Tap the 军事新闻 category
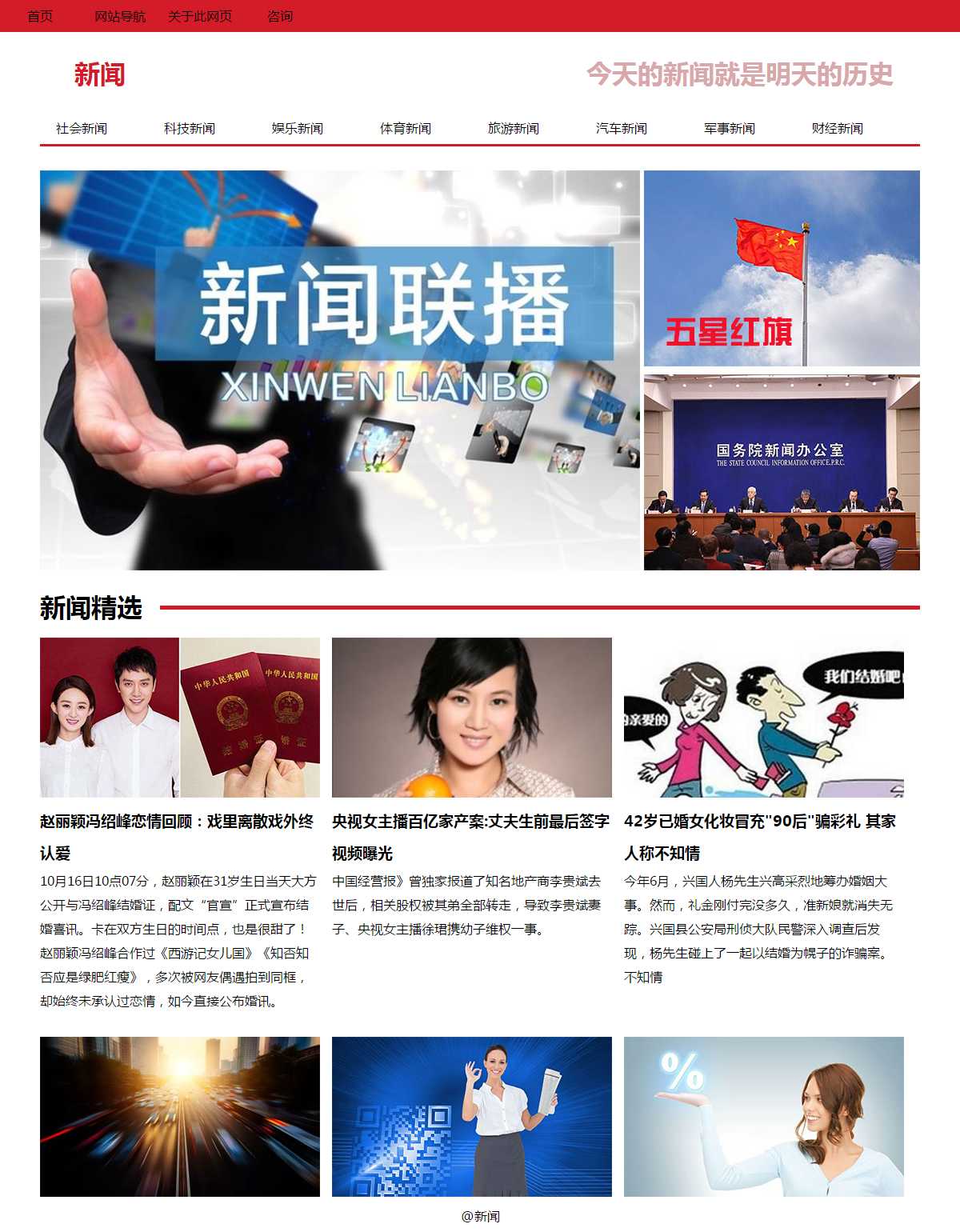This screenshot has width=960, height=1232. pyautogui.click(x=730, y=128)
